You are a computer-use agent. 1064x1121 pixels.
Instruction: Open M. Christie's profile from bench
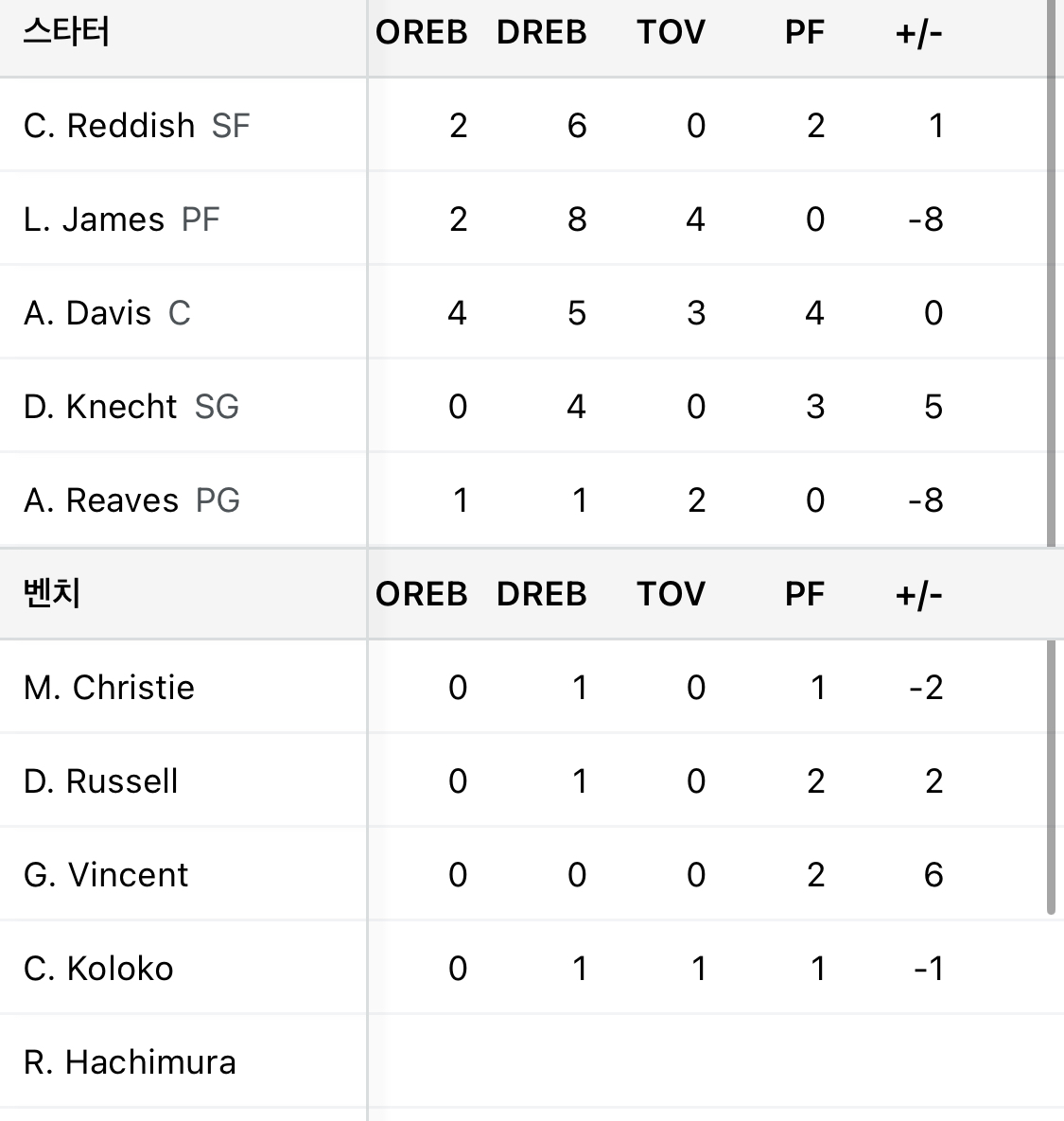[109, 688]
